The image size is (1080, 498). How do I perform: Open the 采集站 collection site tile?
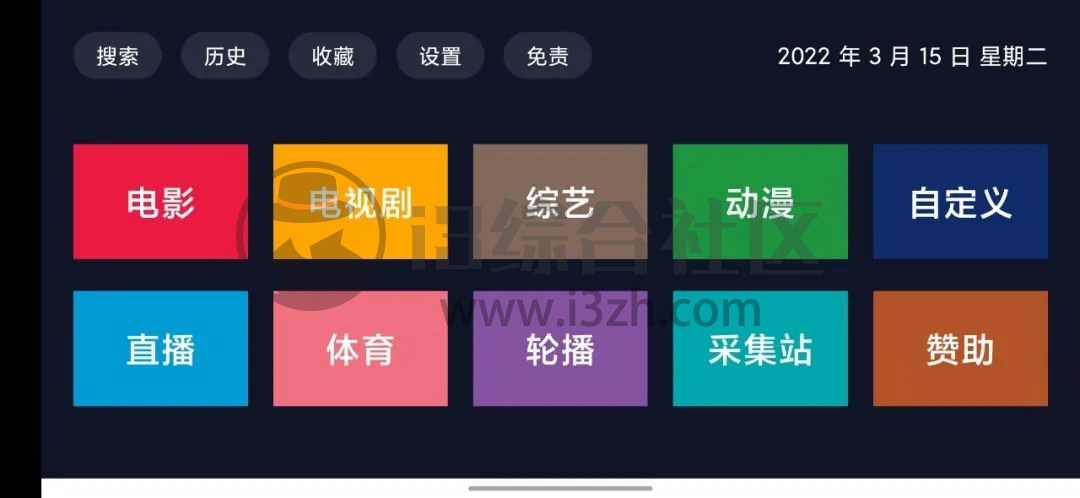click(x=760, y=349)
